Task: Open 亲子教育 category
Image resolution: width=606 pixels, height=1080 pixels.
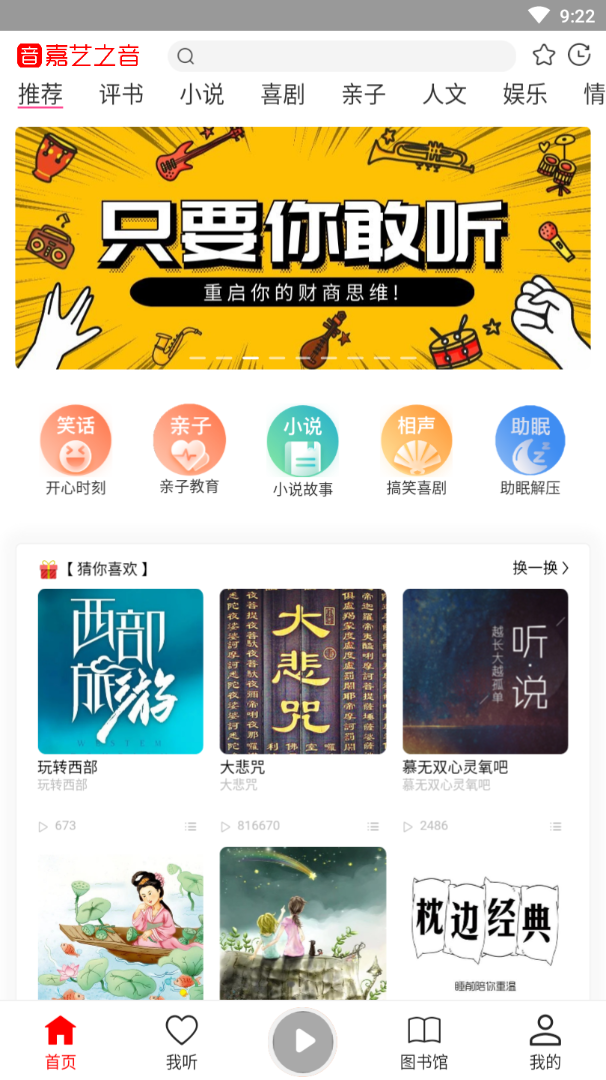Action: click(x=189, y=450)
